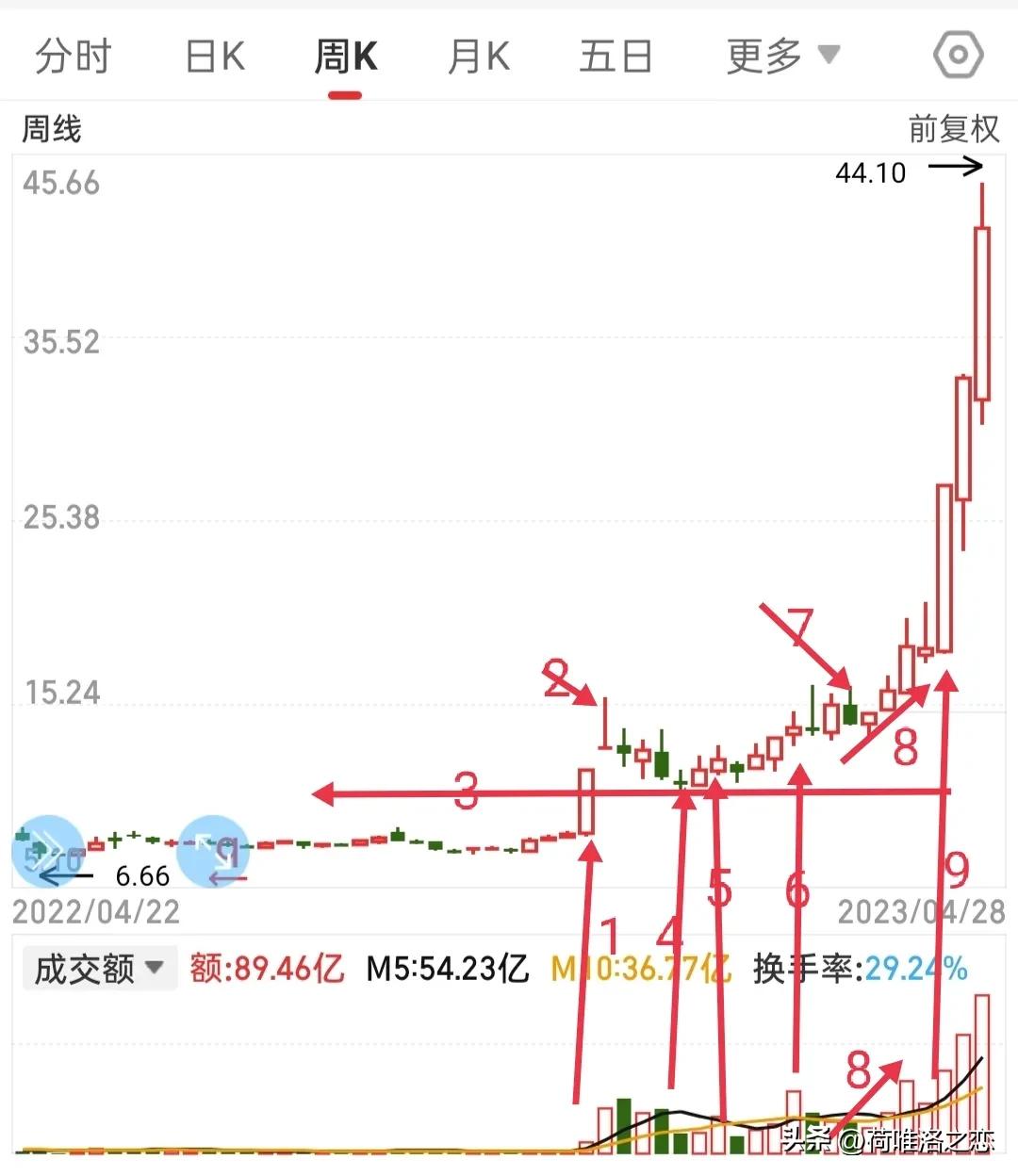Tap the blue return-arrow circle icon on chart
The width and height of the screenshot is (1018, 1176).
coord(213,851)
